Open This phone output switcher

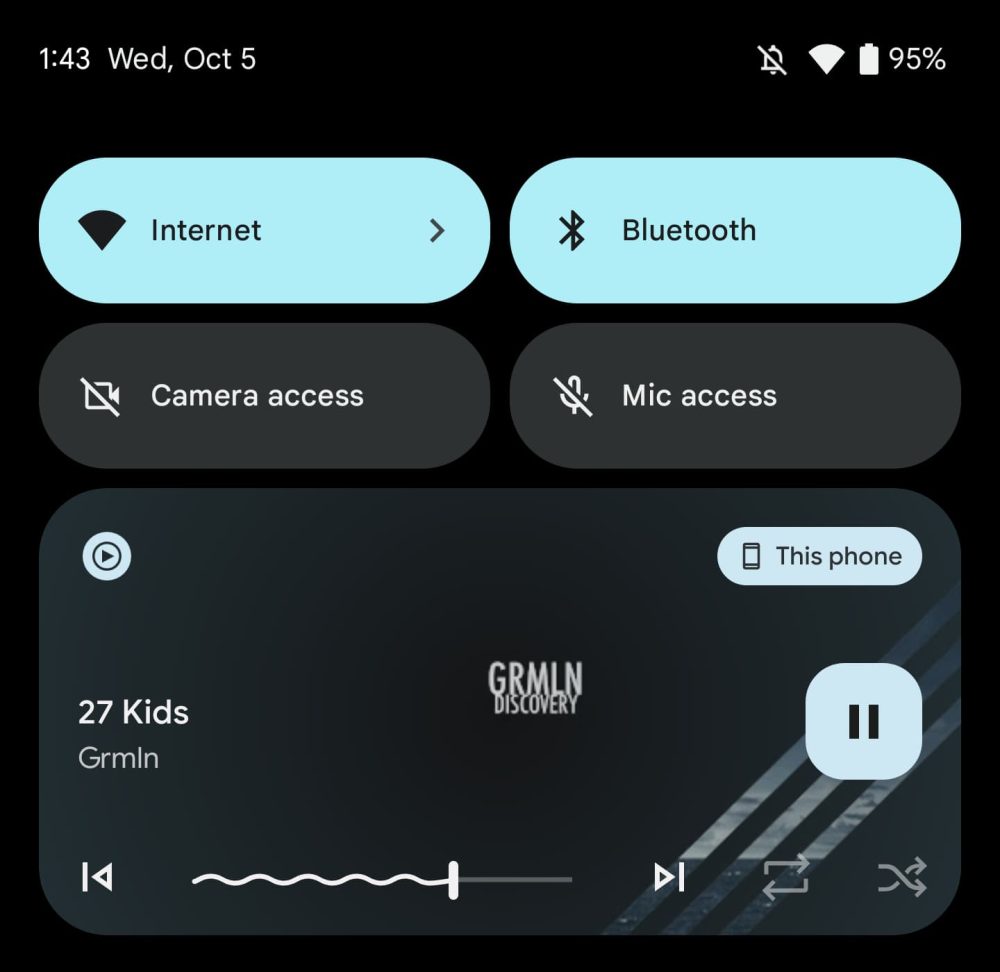coord(819,556)
